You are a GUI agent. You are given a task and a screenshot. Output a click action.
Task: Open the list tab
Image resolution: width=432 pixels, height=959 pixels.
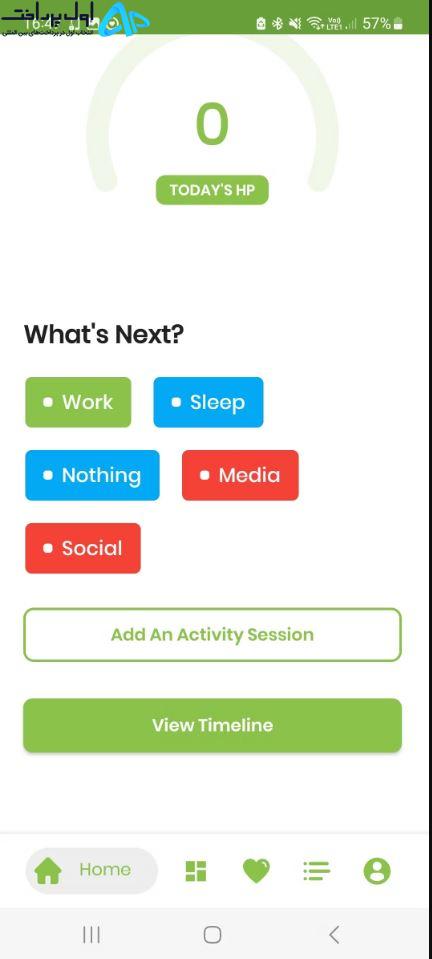click(316, 871)
